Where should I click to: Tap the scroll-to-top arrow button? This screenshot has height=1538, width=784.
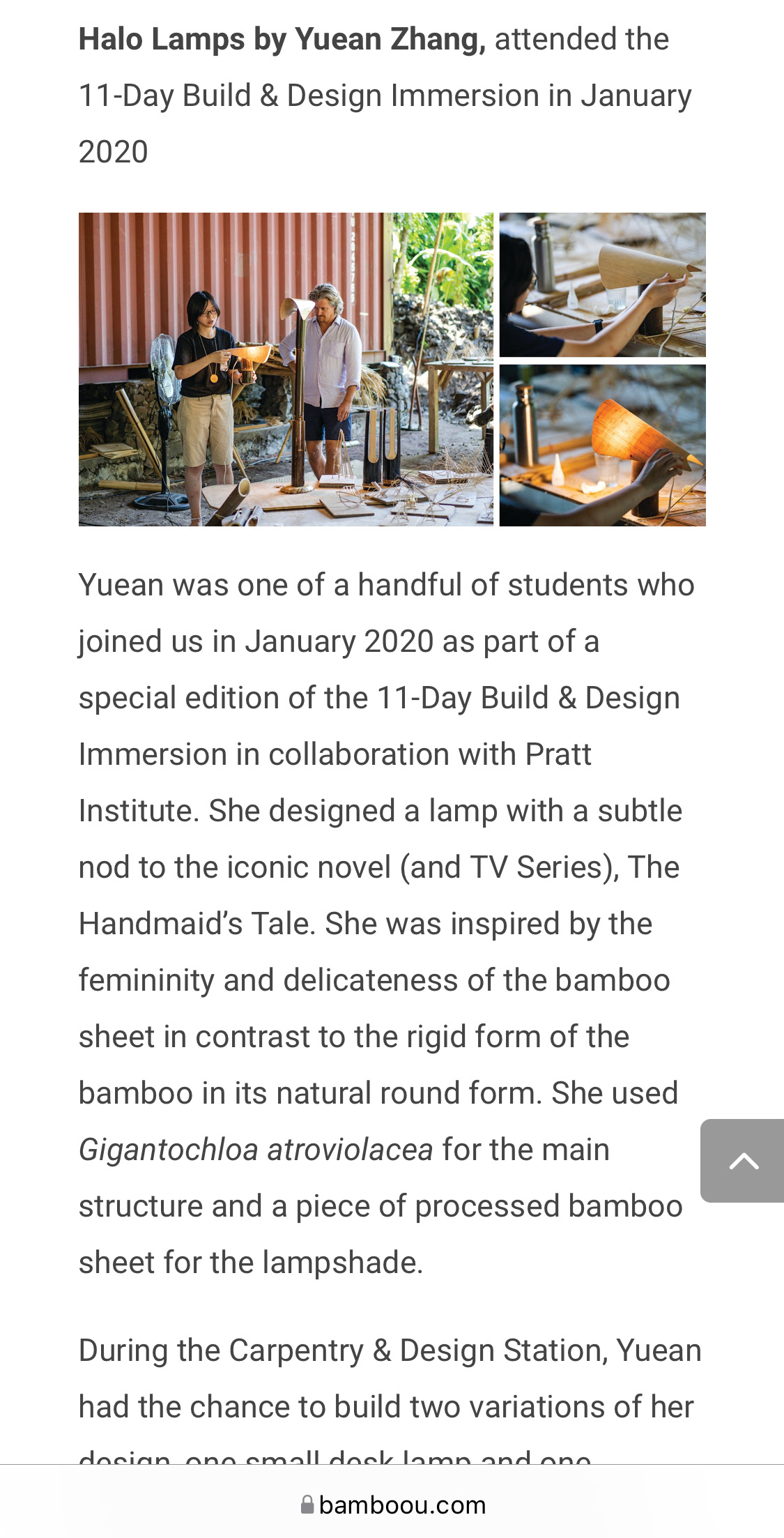(x=743, y=1161)
